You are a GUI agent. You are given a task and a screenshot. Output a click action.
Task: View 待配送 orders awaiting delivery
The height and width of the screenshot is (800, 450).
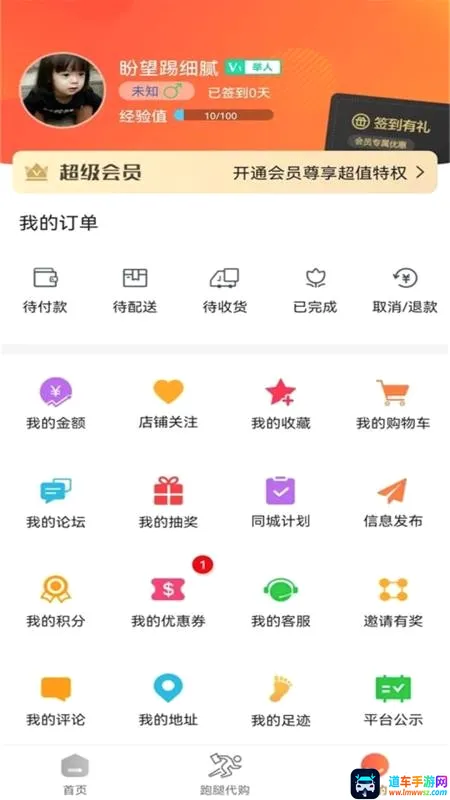[x=135, y=290]
